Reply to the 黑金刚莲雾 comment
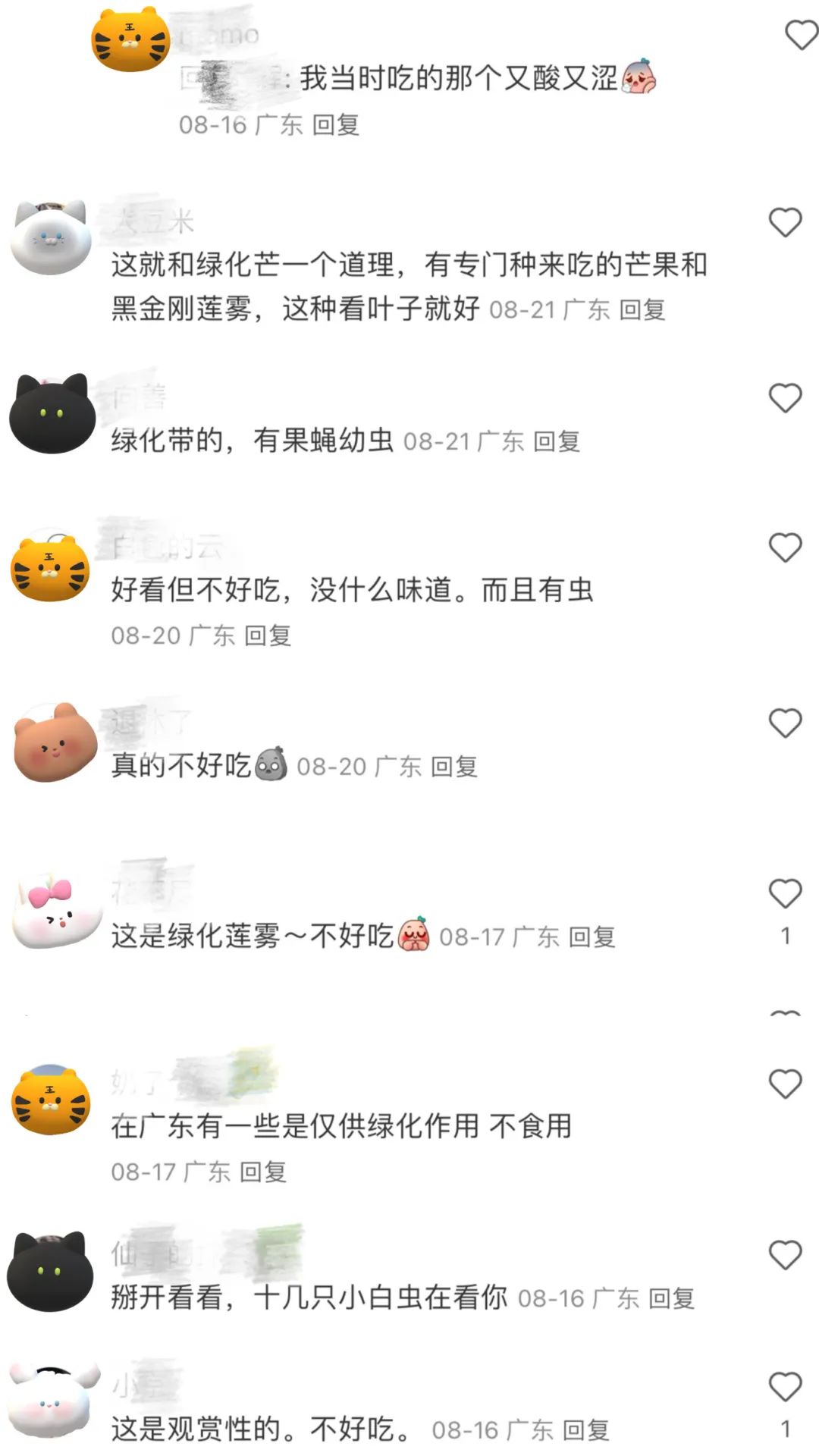Viewport: 819px width, 1456px height. (642, 309)
